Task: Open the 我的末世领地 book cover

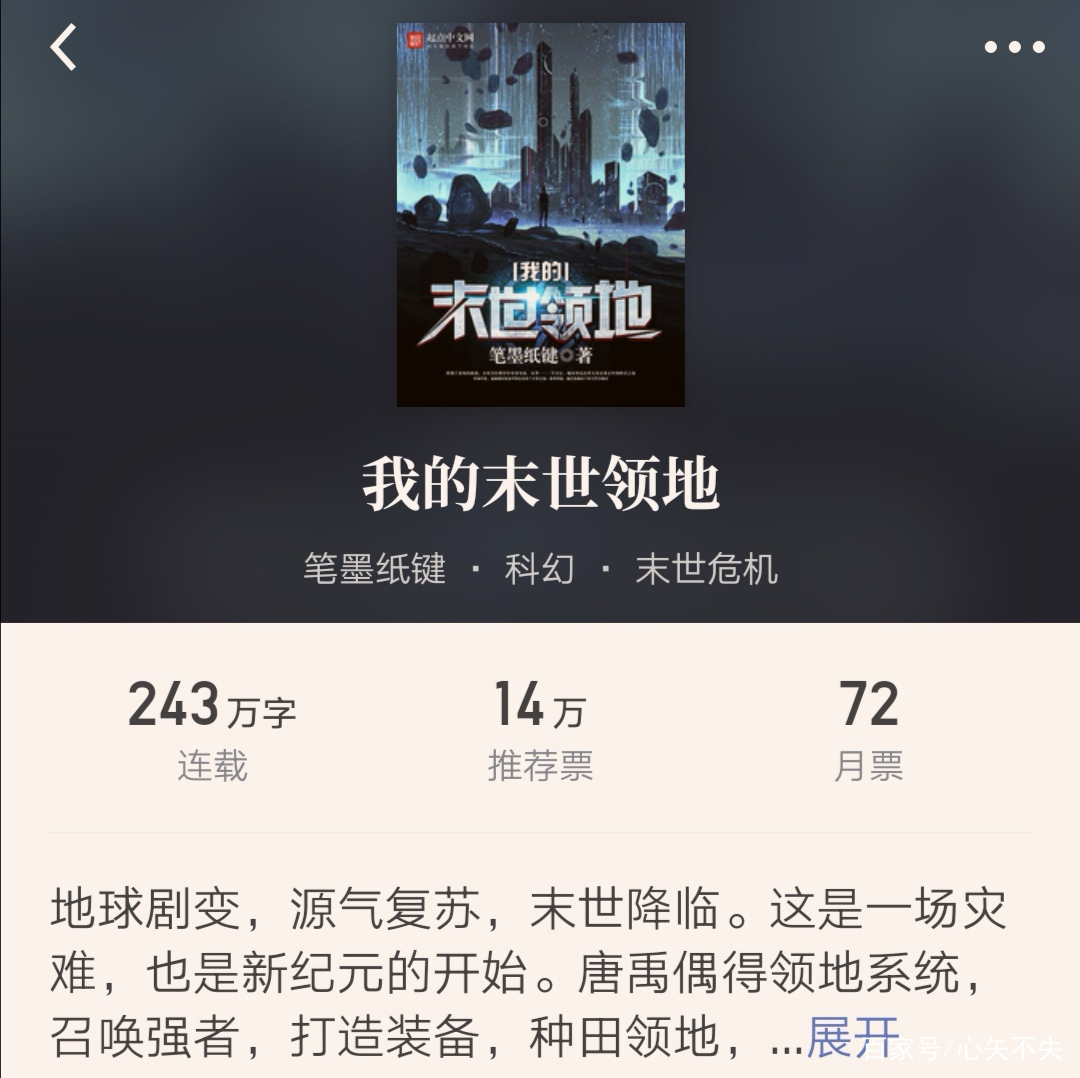Action: tap(540, 214)
